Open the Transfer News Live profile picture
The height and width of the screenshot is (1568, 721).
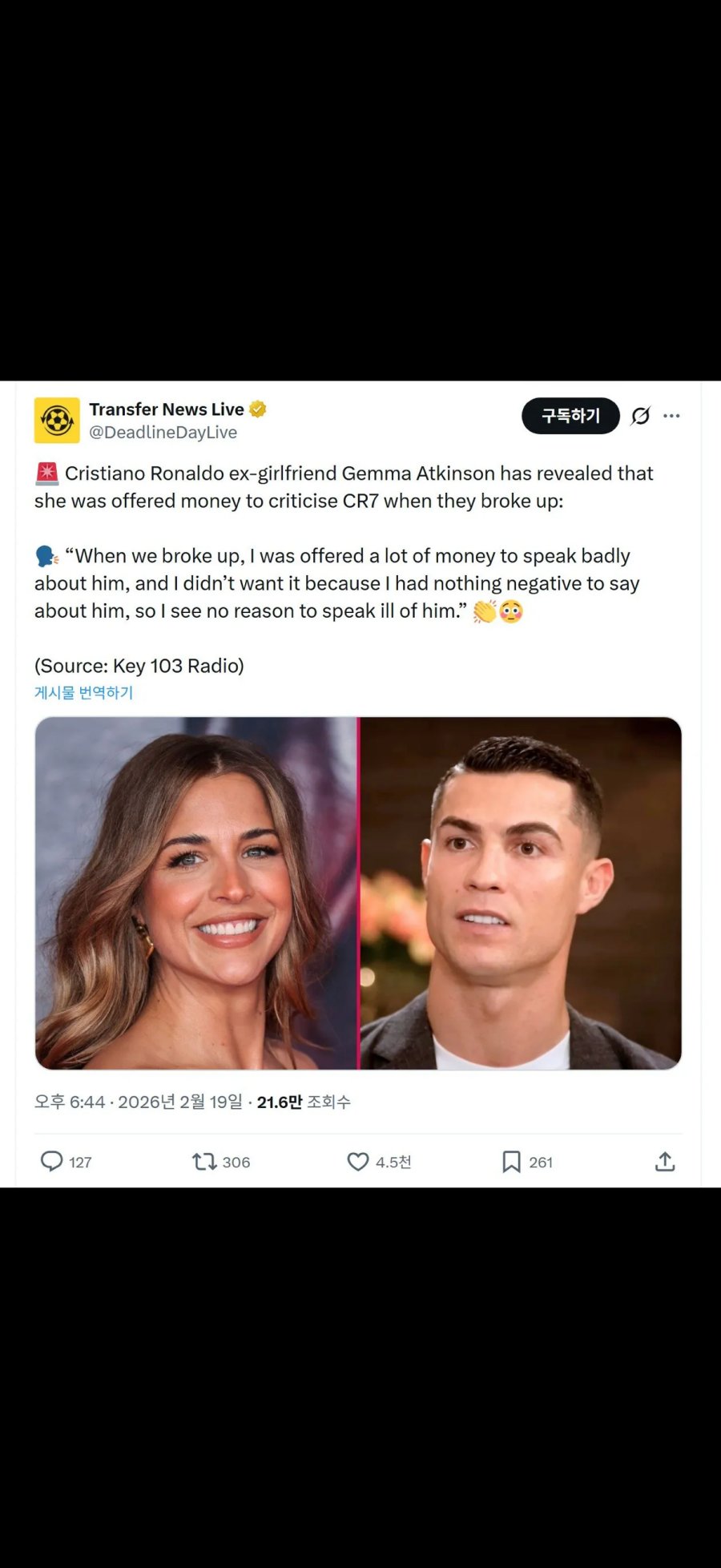[x=57, y=420]
